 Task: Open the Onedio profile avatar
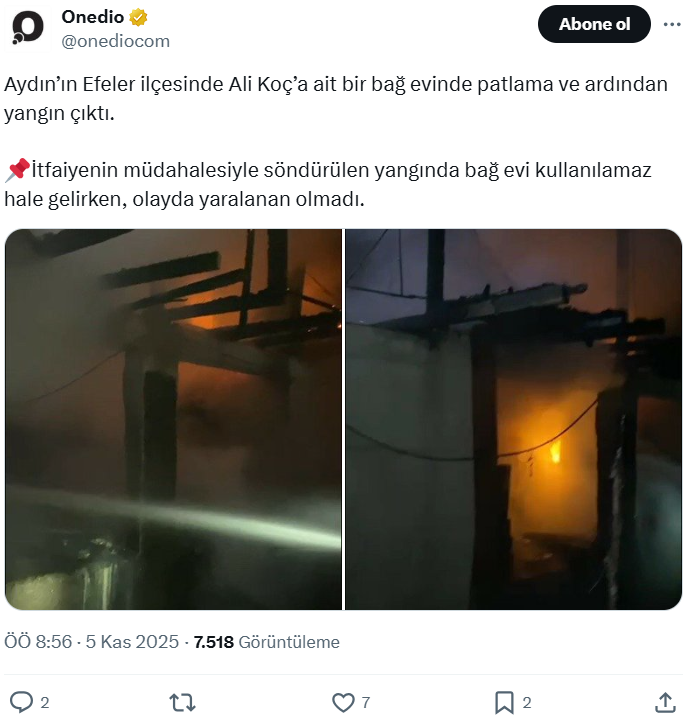tap(28, 27)
